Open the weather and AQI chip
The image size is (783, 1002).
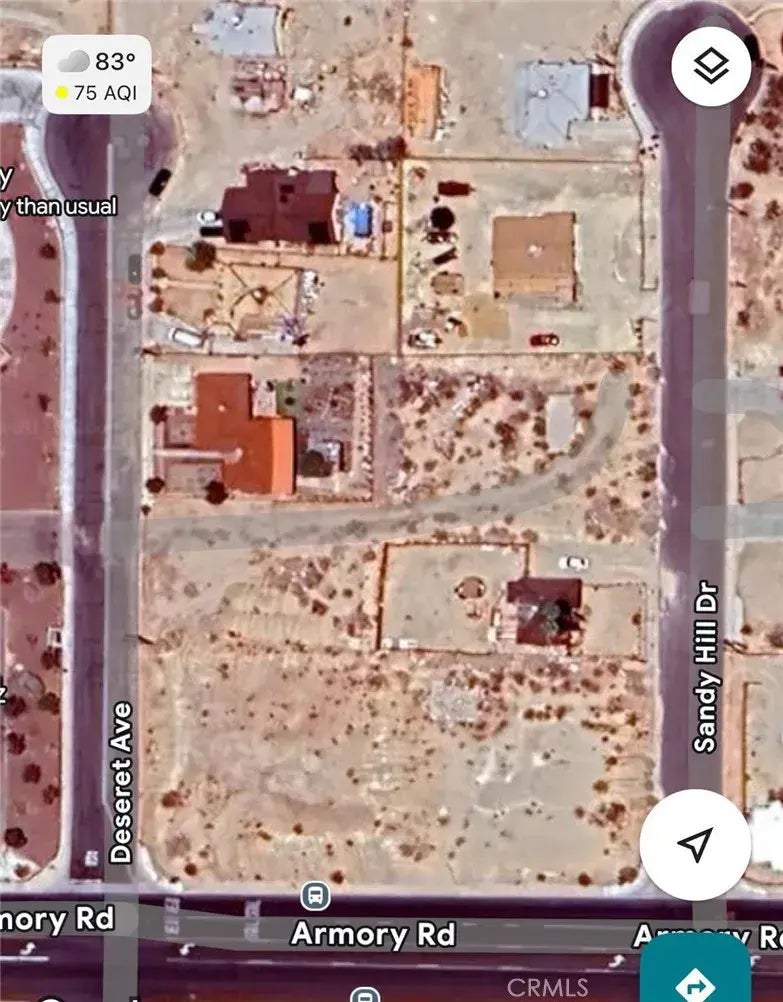tap(97, 75)
